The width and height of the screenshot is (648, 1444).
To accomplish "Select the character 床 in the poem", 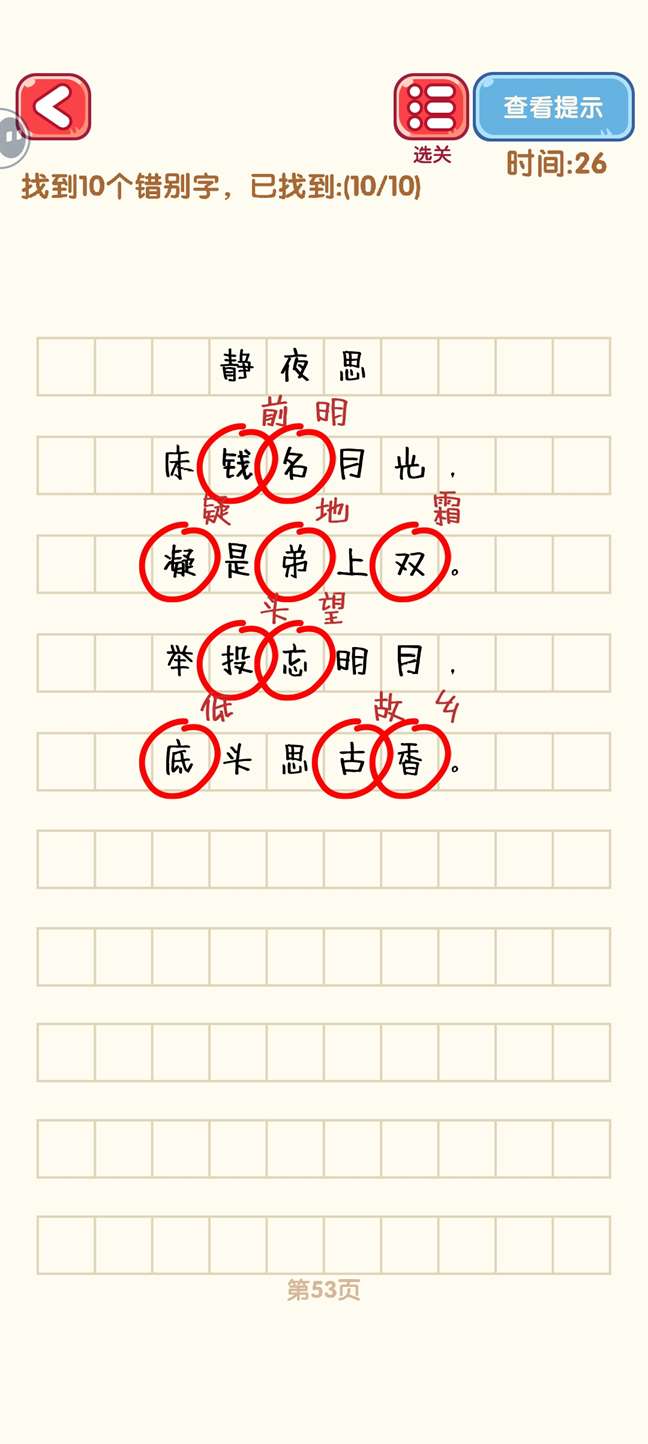I will pyautogui.click(x=181, y=466).
